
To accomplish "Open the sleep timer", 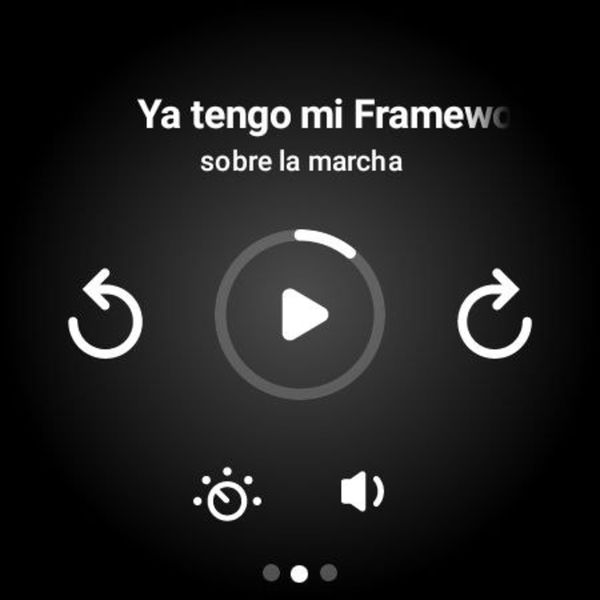I will coord(227,494).
